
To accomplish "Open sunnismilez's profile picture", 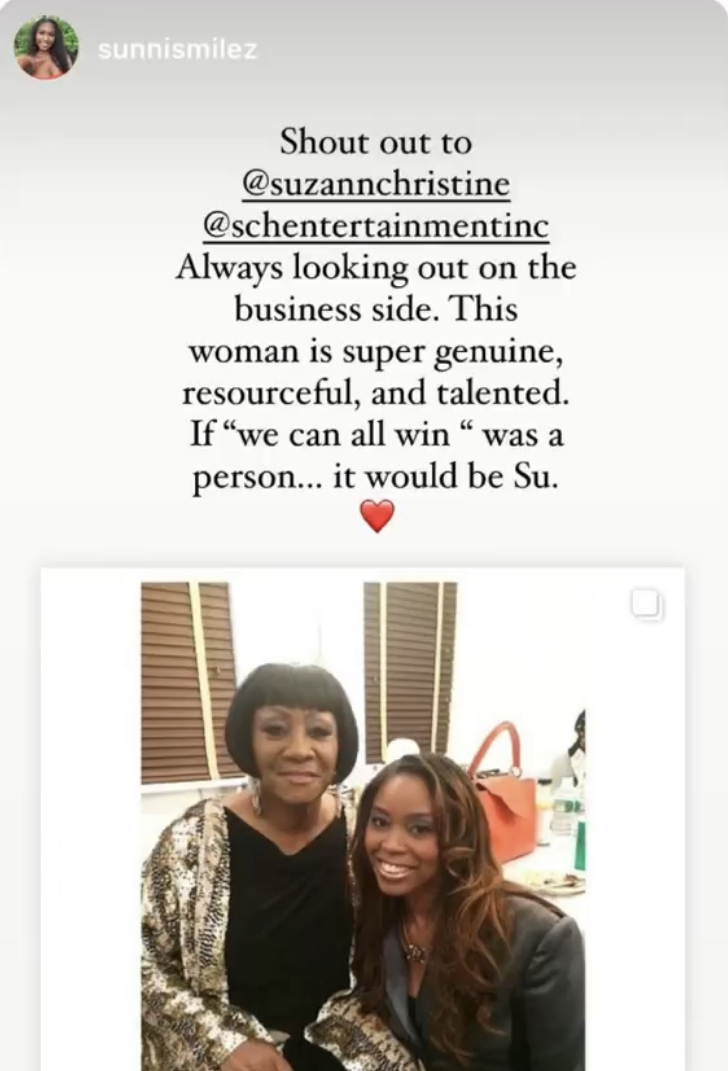I will pos(46,48).
